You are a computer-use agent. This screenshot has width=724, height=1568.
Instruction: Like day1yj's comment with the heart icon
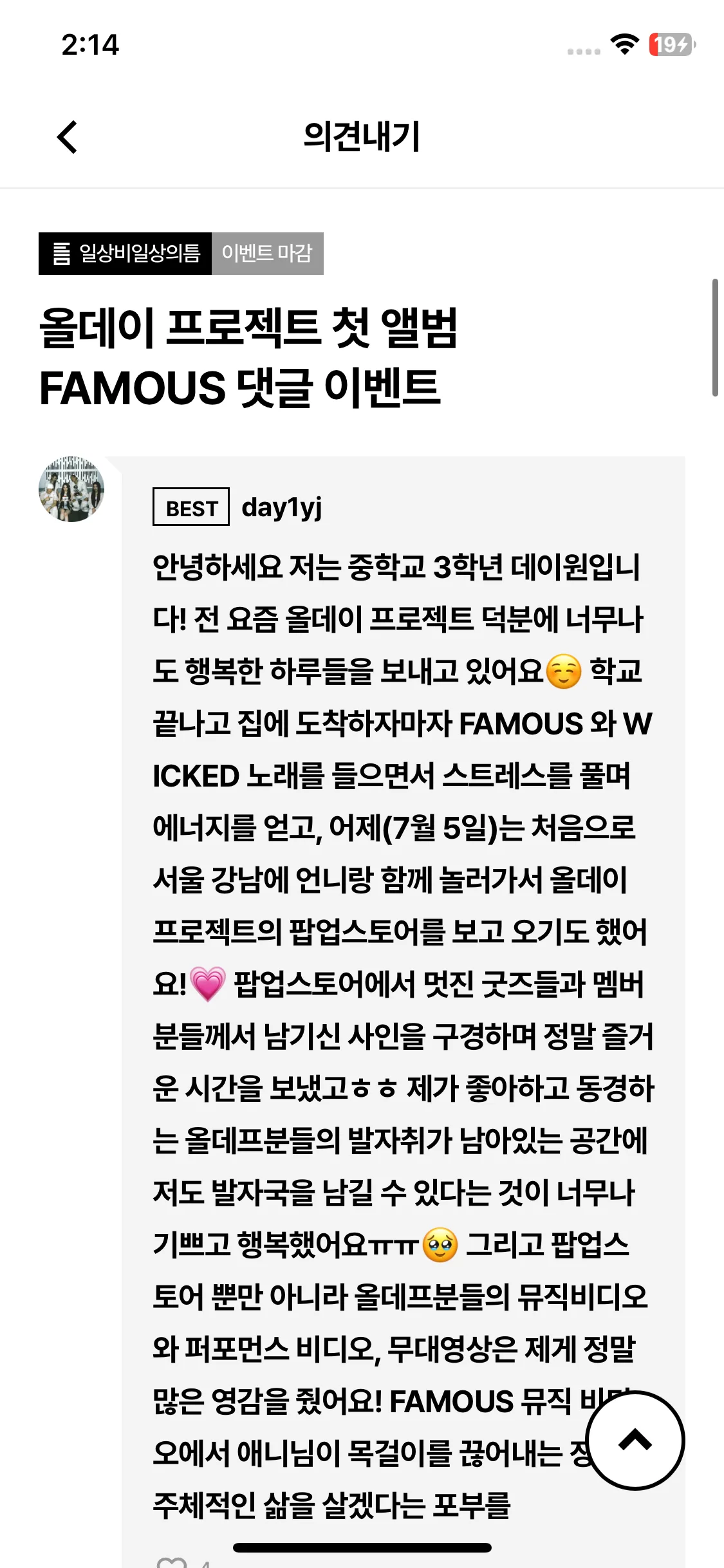pos(172,1562)
